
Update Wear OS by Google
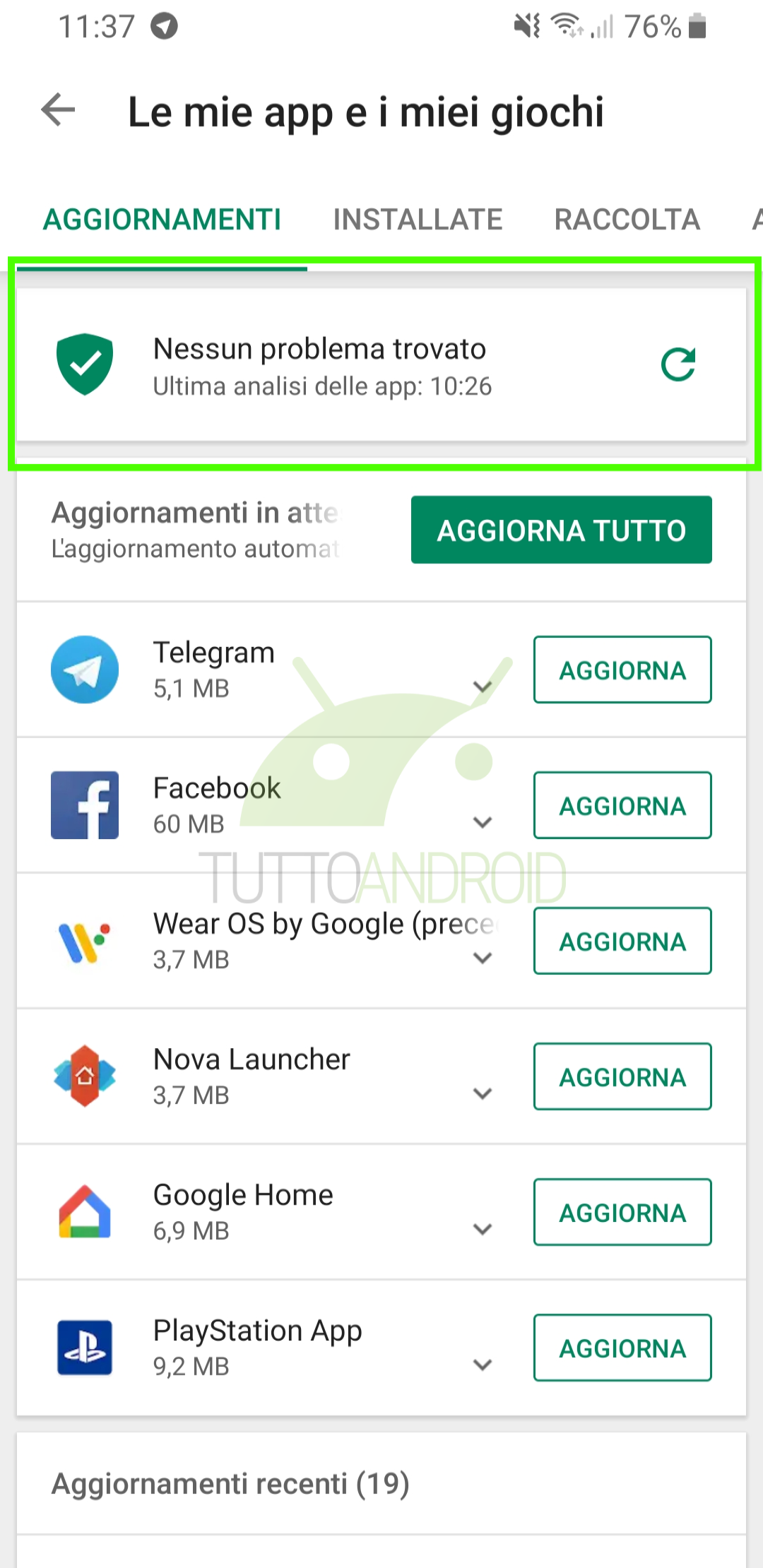click(x=622, y=941)
